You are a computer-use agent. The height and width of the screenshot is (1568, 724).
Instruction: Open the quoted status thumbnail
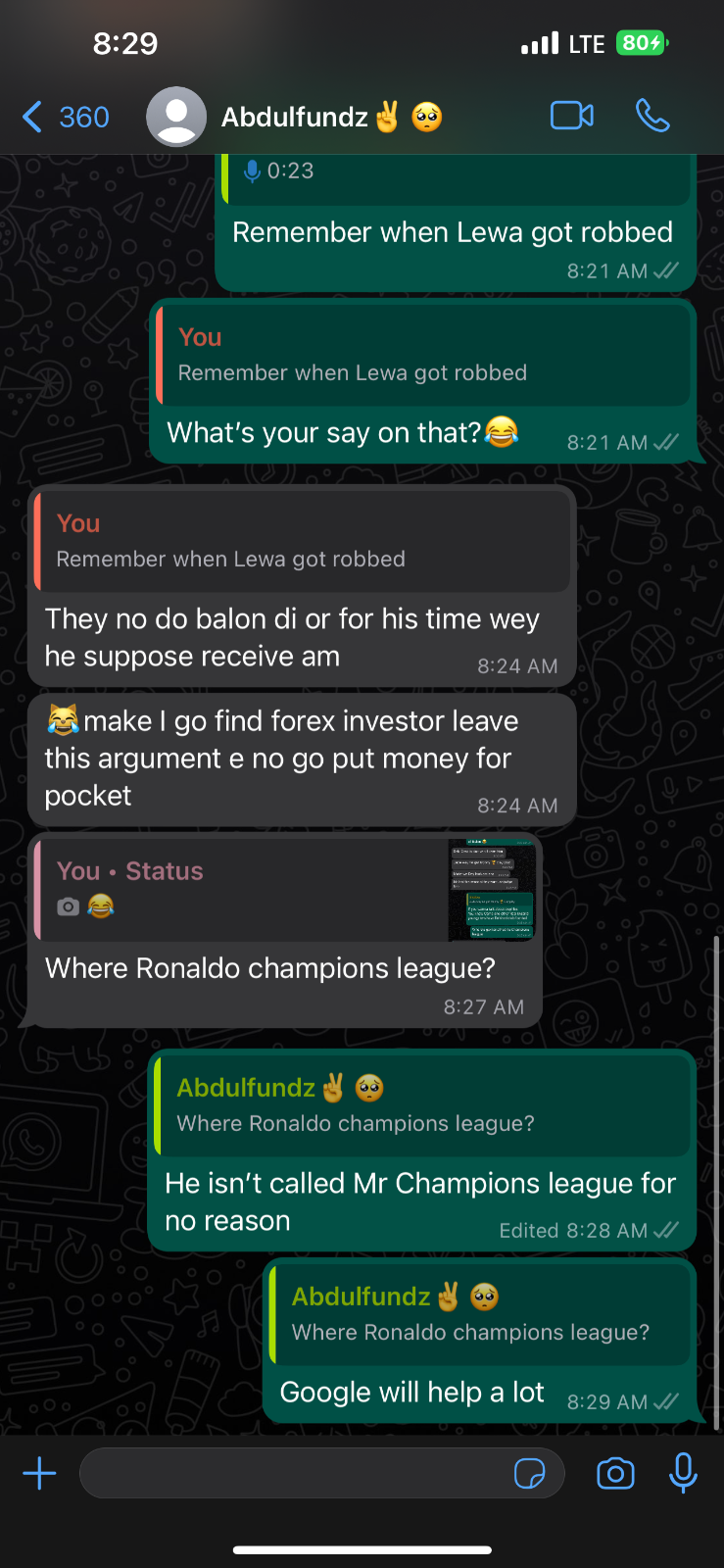[x=491, y=890]
